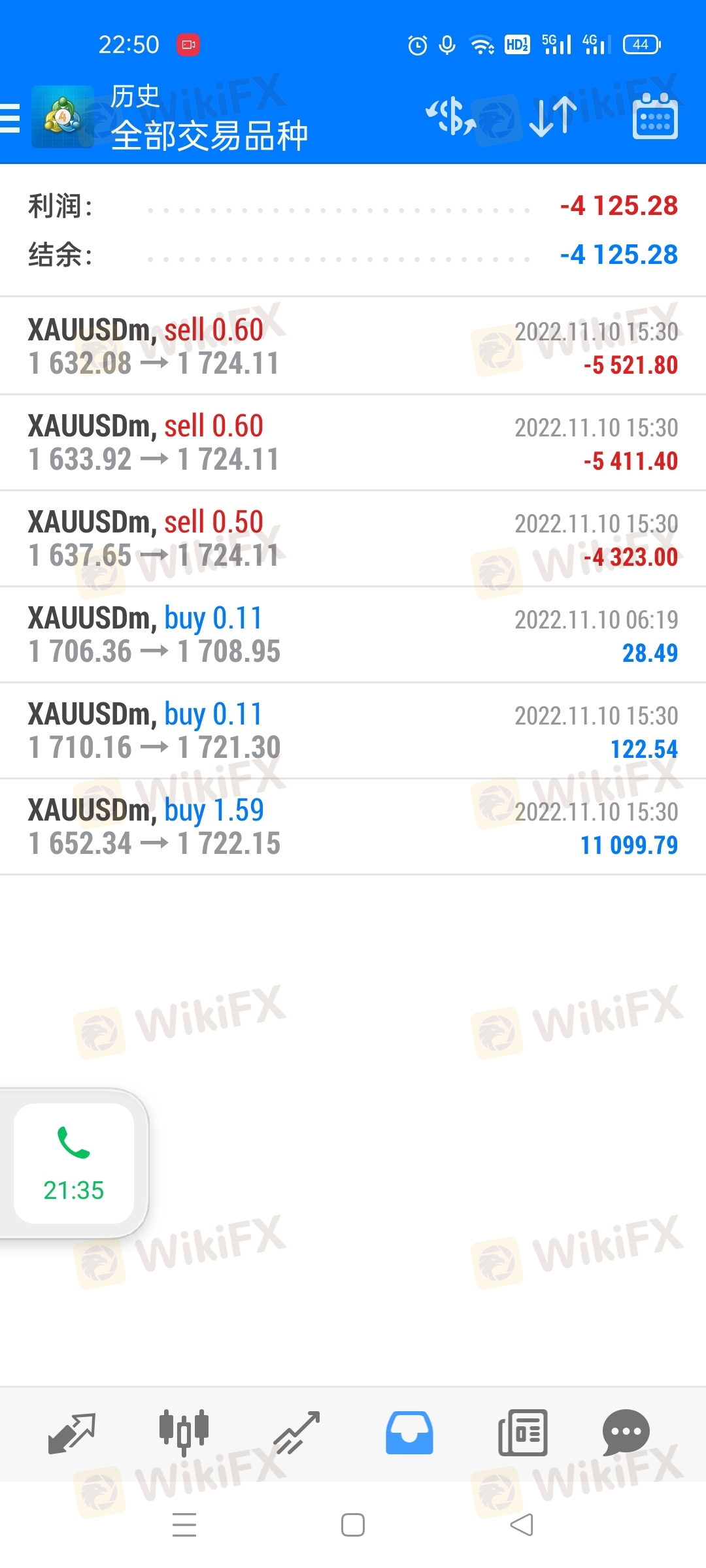
Task: Open the symbol filter dollar icon
Action: click(x=450, y=117)
